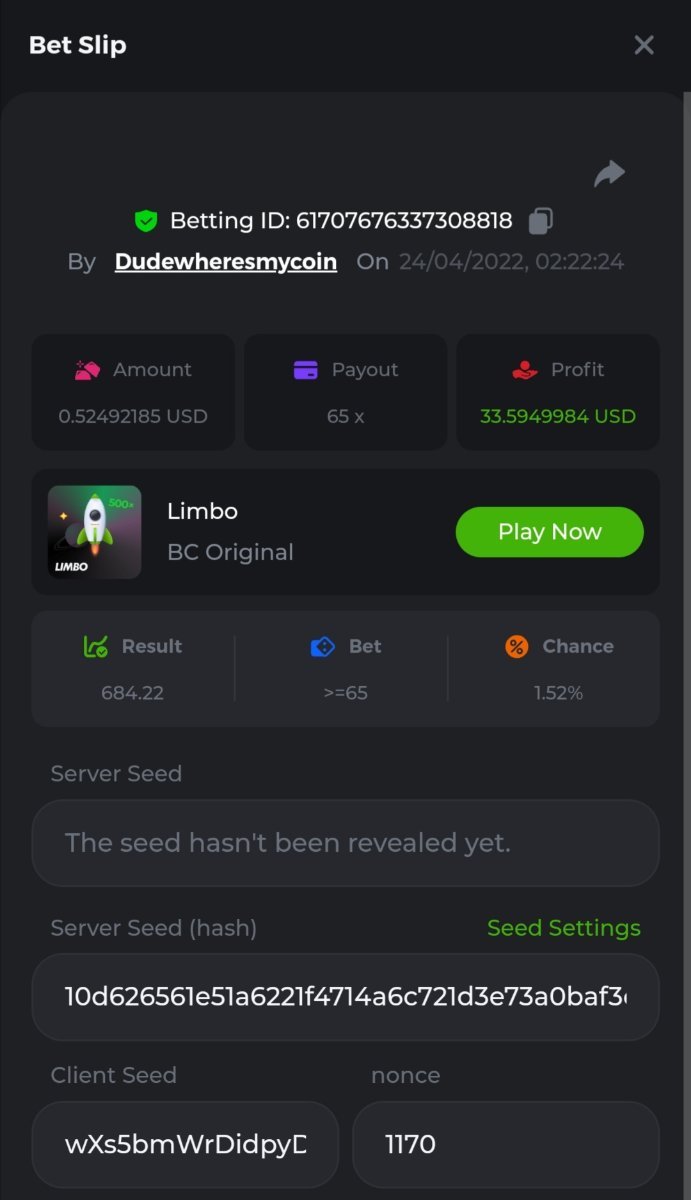Share this bet slip
Screen dimensions: 691x1200
click(x=609, y=174)
